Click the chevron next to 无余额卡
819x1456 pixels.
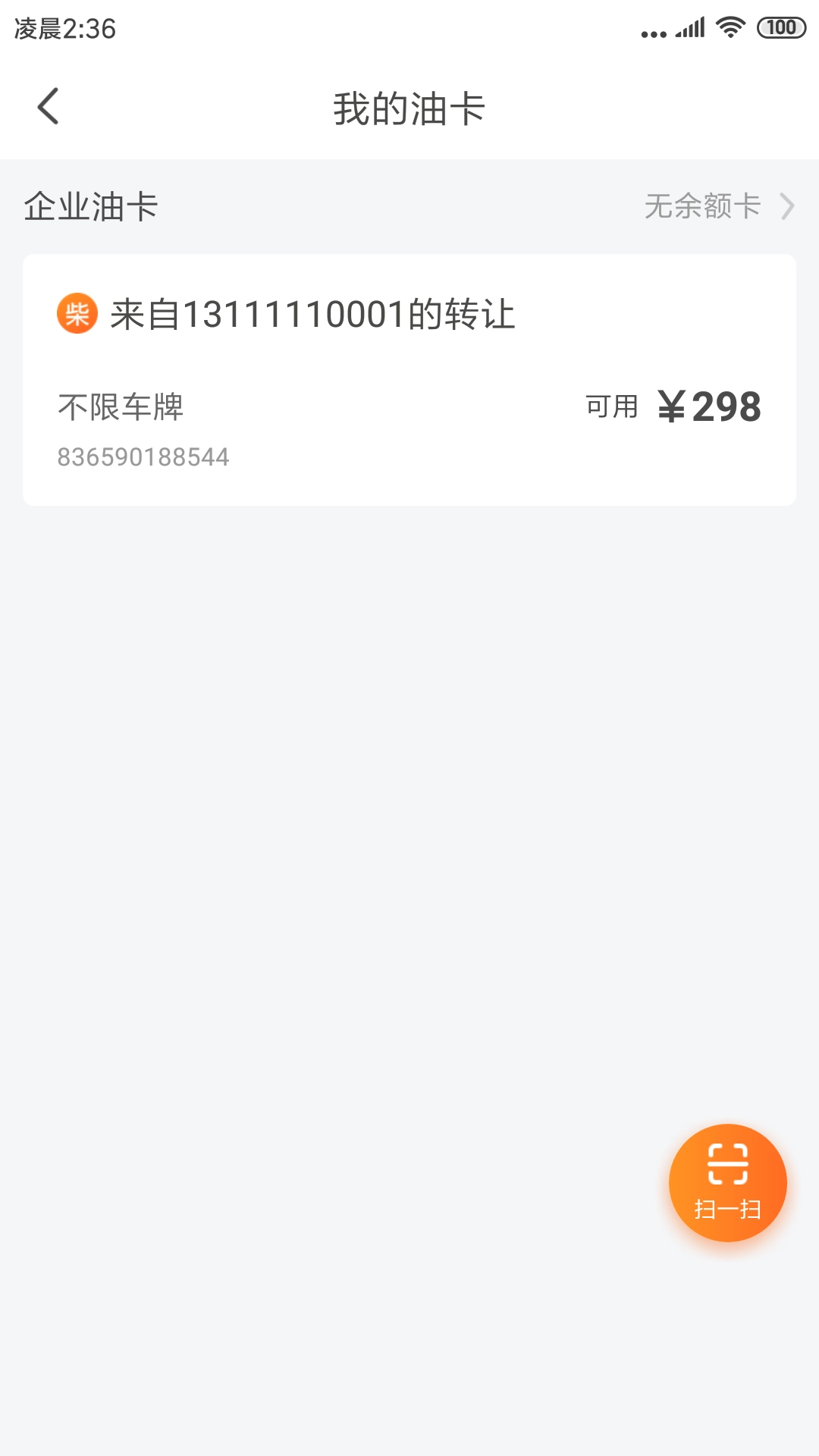pyautogui.click(x=788, y=205)
